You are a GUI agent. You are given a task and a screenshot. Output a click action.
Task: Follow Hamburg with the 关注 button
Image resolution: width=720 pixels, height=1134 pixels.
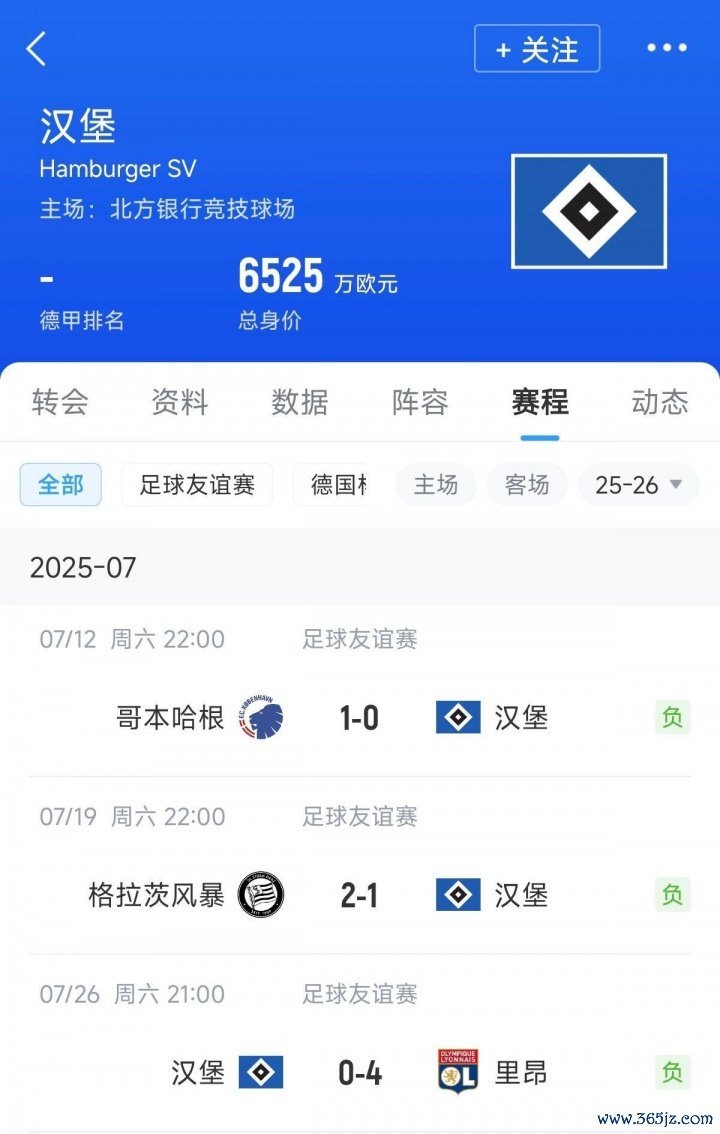537,49
